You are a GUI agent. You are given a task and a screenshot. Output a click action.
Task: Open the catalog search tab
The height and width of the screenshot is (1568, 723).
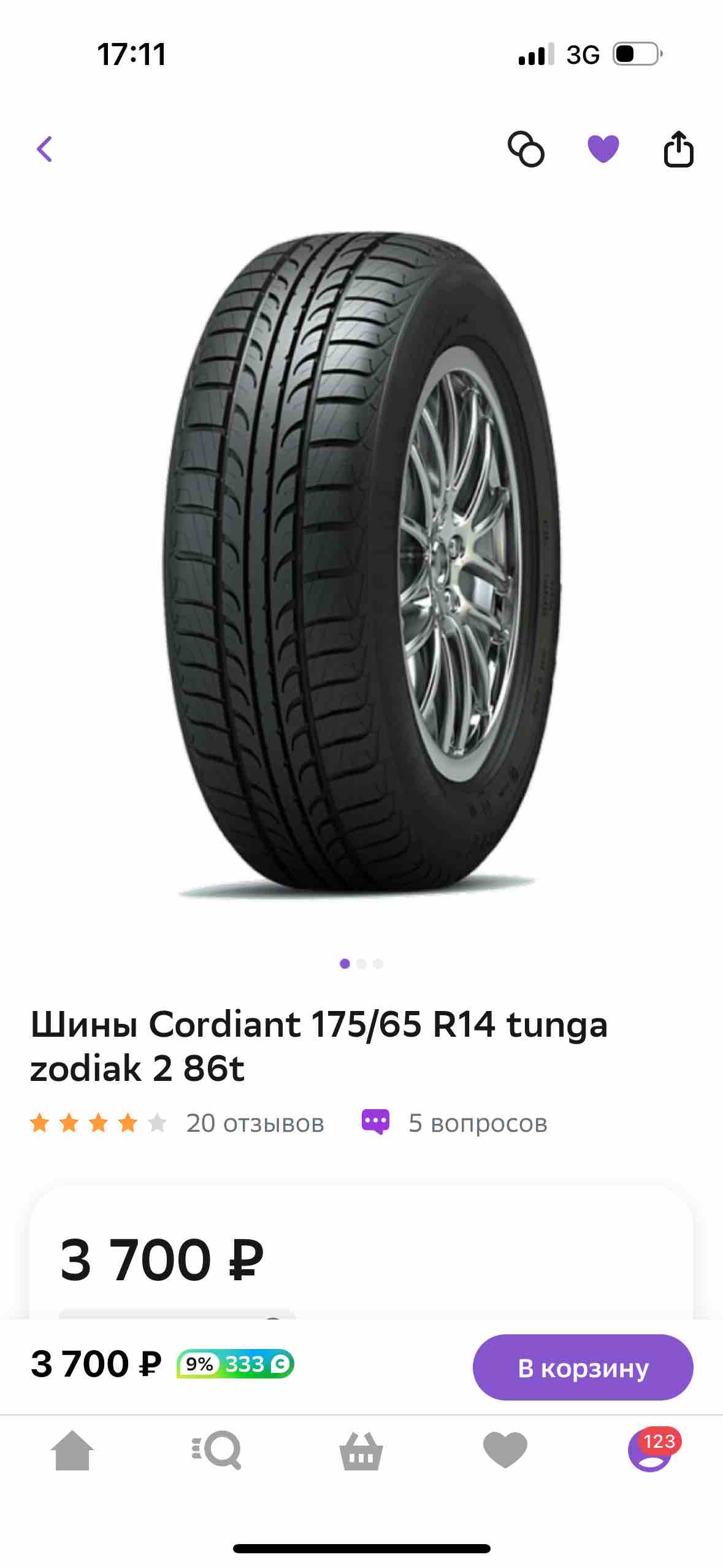click(216, 1450)
